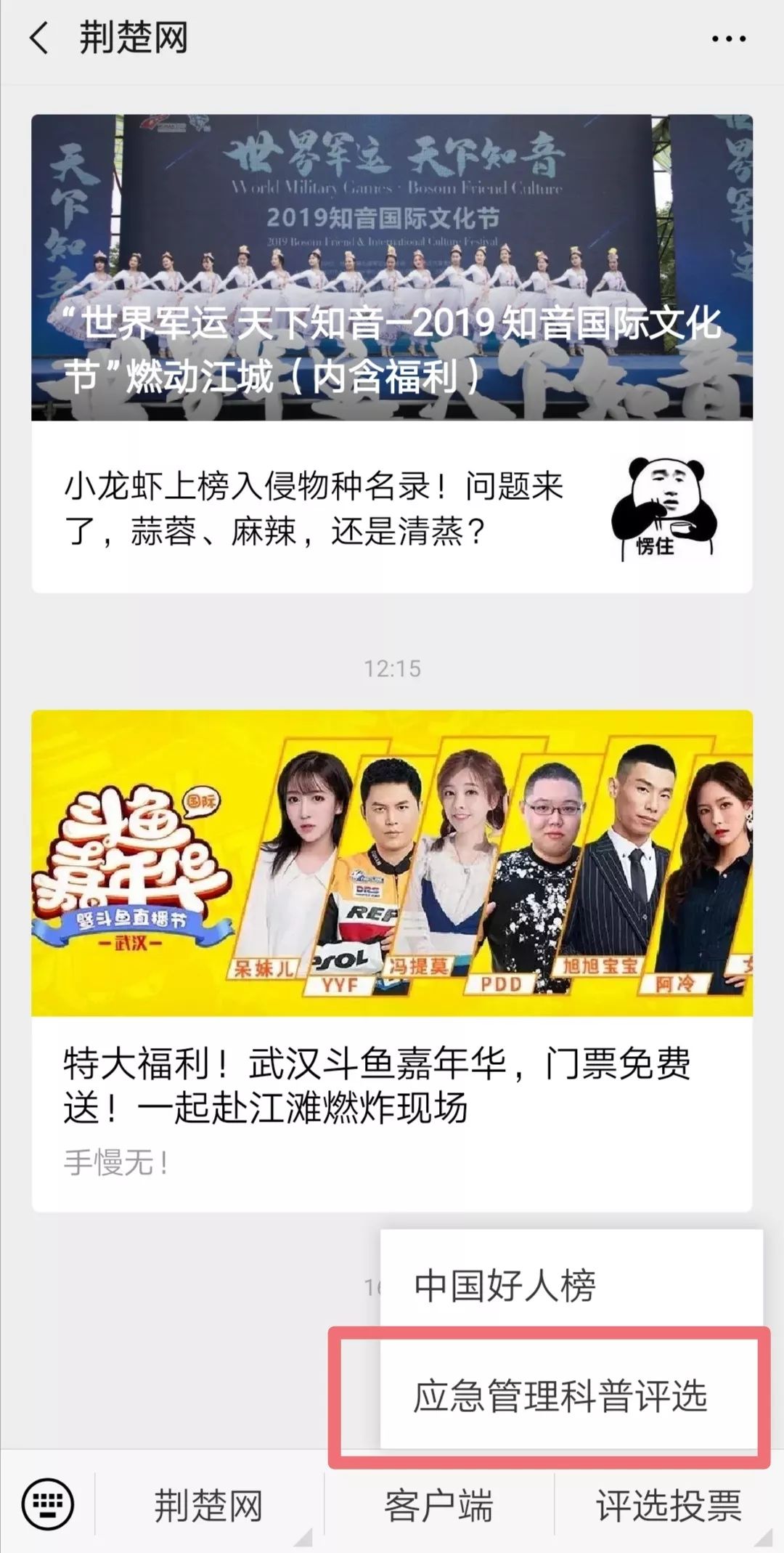Viewport: 784px width, 1553px height.
Task: Switch to keyboard input mode
Action: coord(48,1504)
